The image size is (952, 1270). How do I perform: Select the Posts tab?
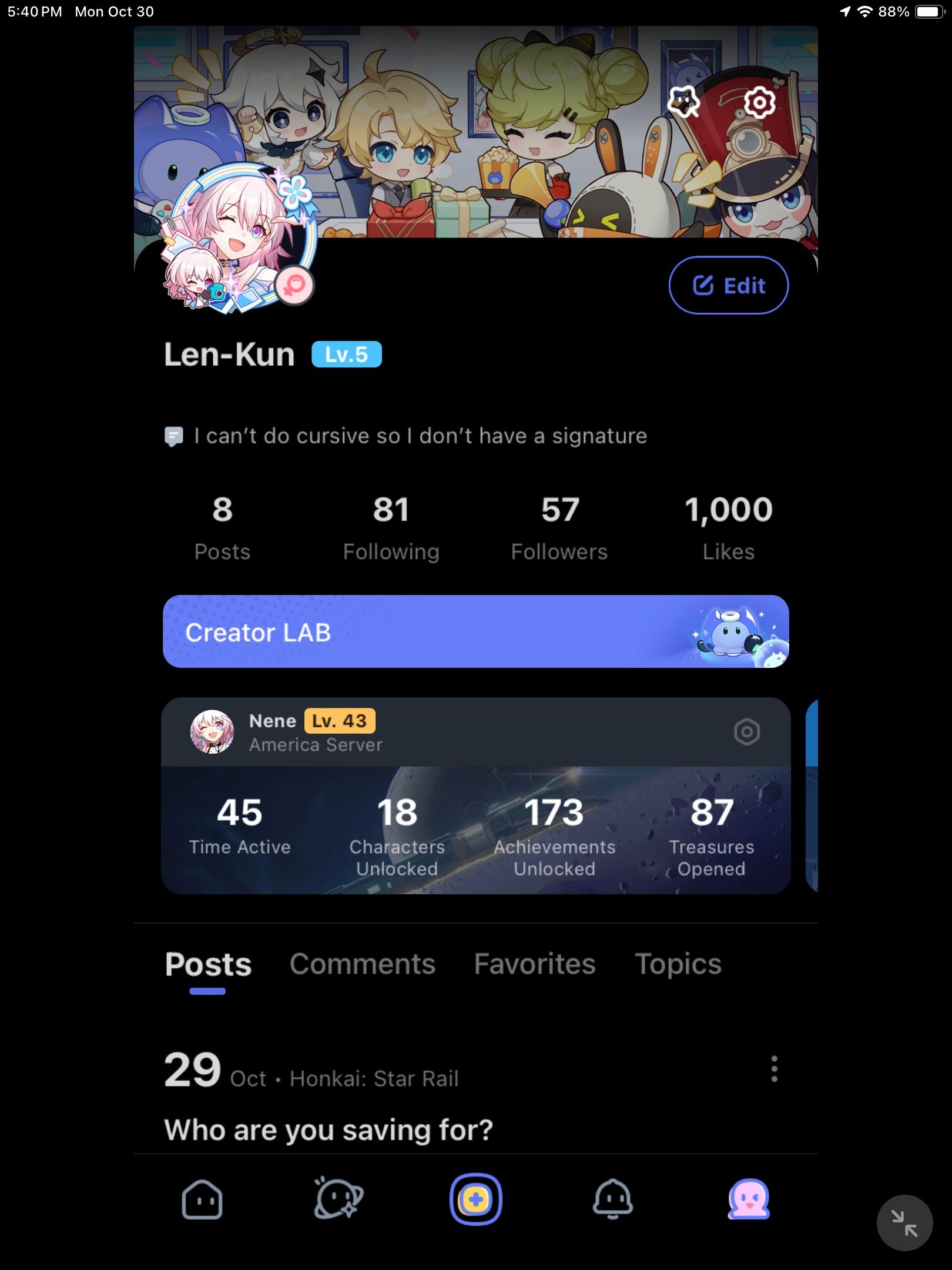[x=208, y=964]
